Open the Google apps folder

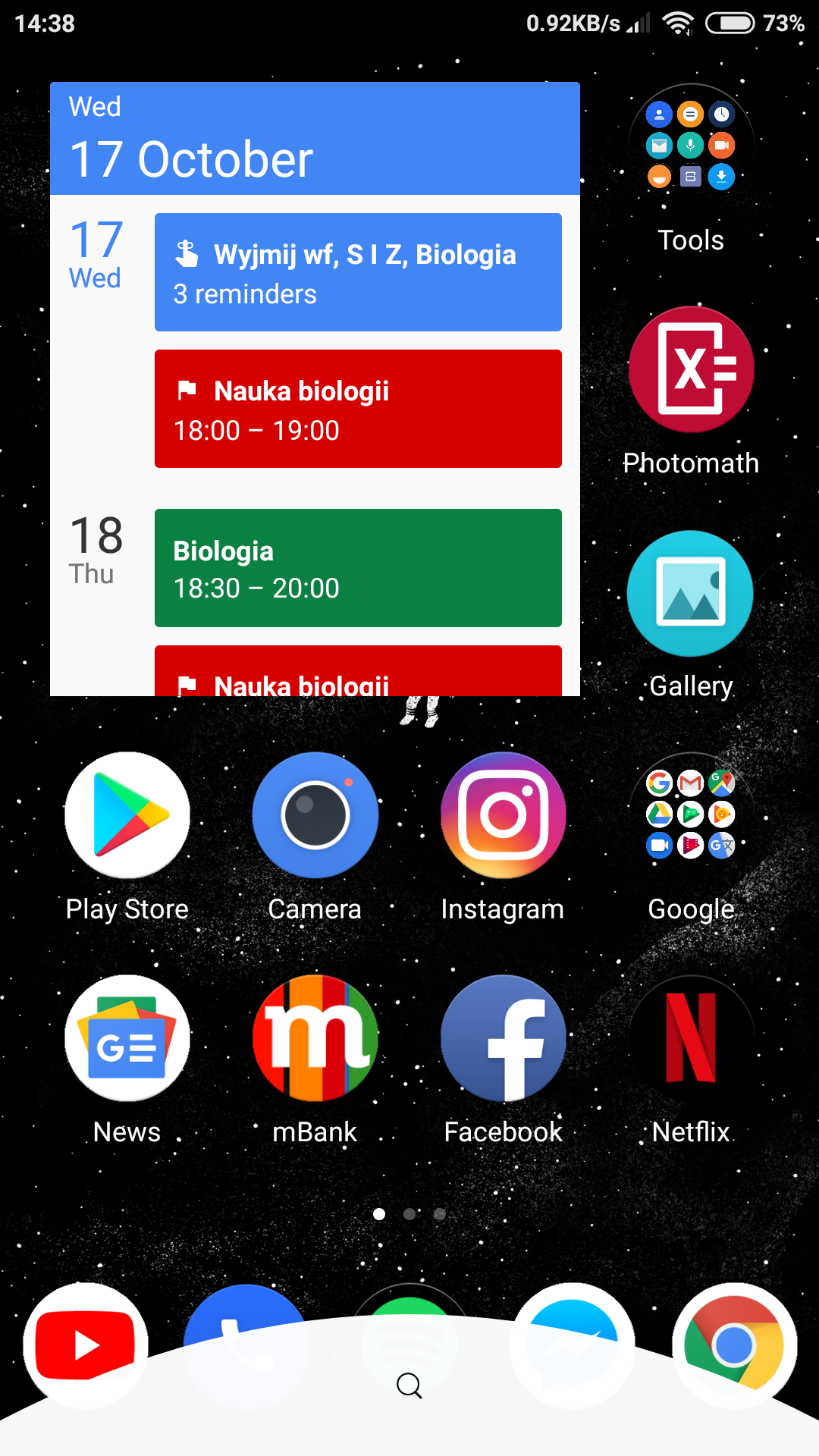point(690,815)
